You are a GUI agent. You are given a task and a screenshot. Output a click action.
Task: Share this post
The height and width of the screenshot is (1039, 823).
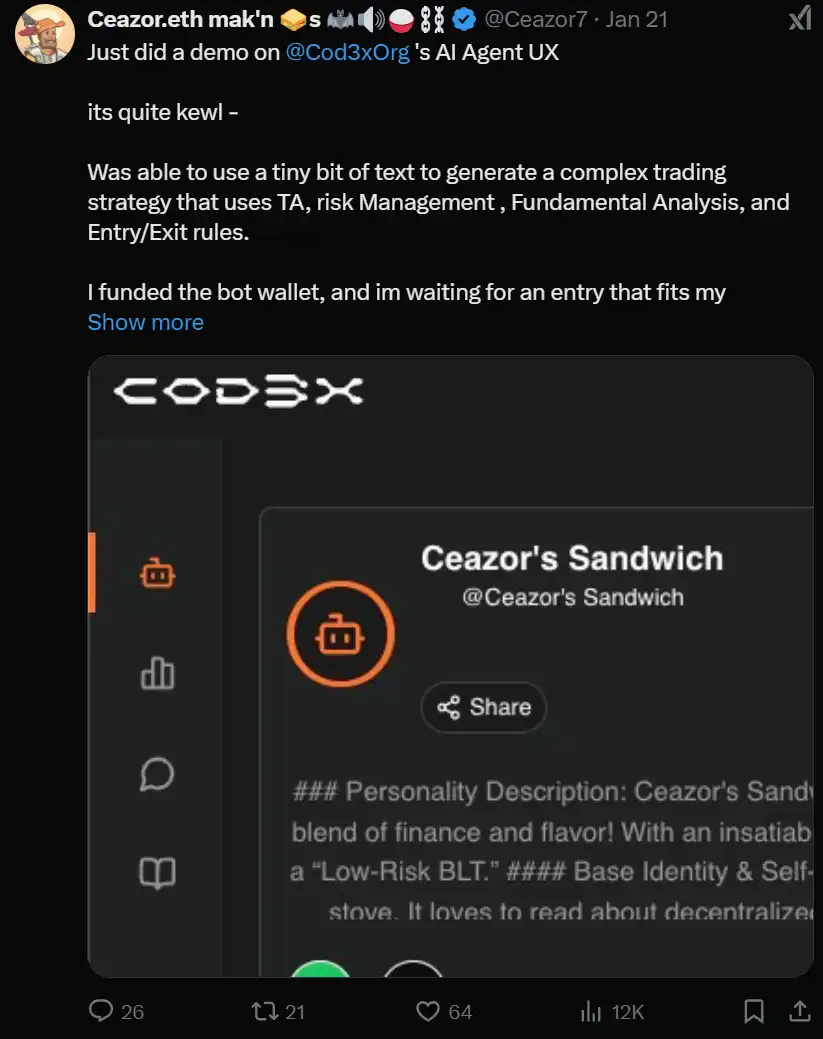[799, 1011]
